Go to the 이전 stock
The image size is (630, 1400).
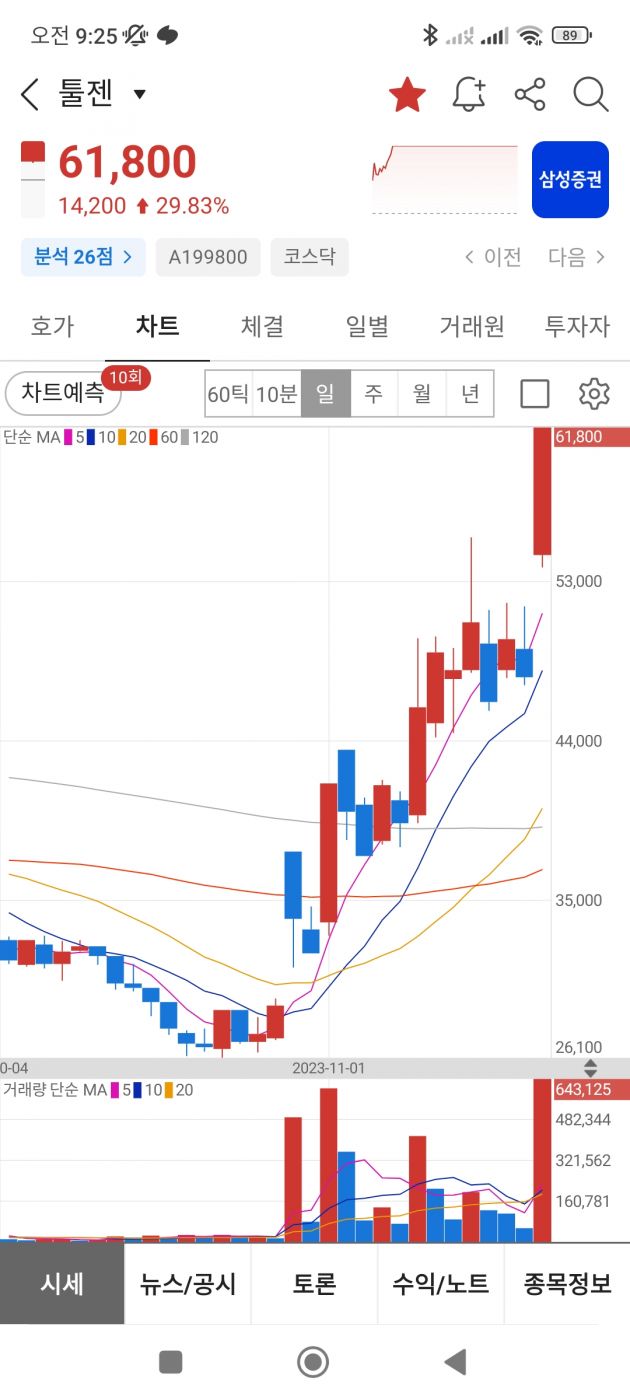(493, 257)
